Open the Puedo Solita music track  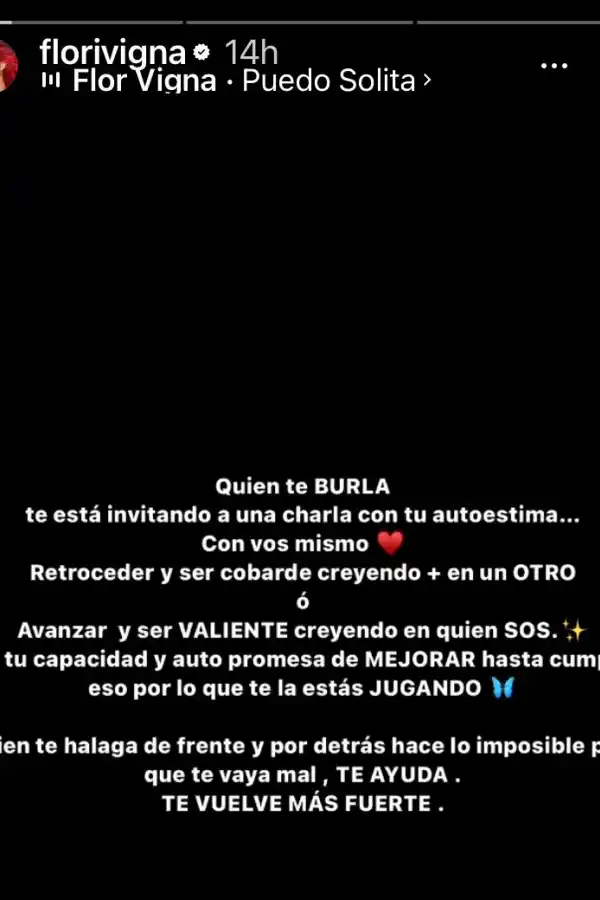click(328, 81)
